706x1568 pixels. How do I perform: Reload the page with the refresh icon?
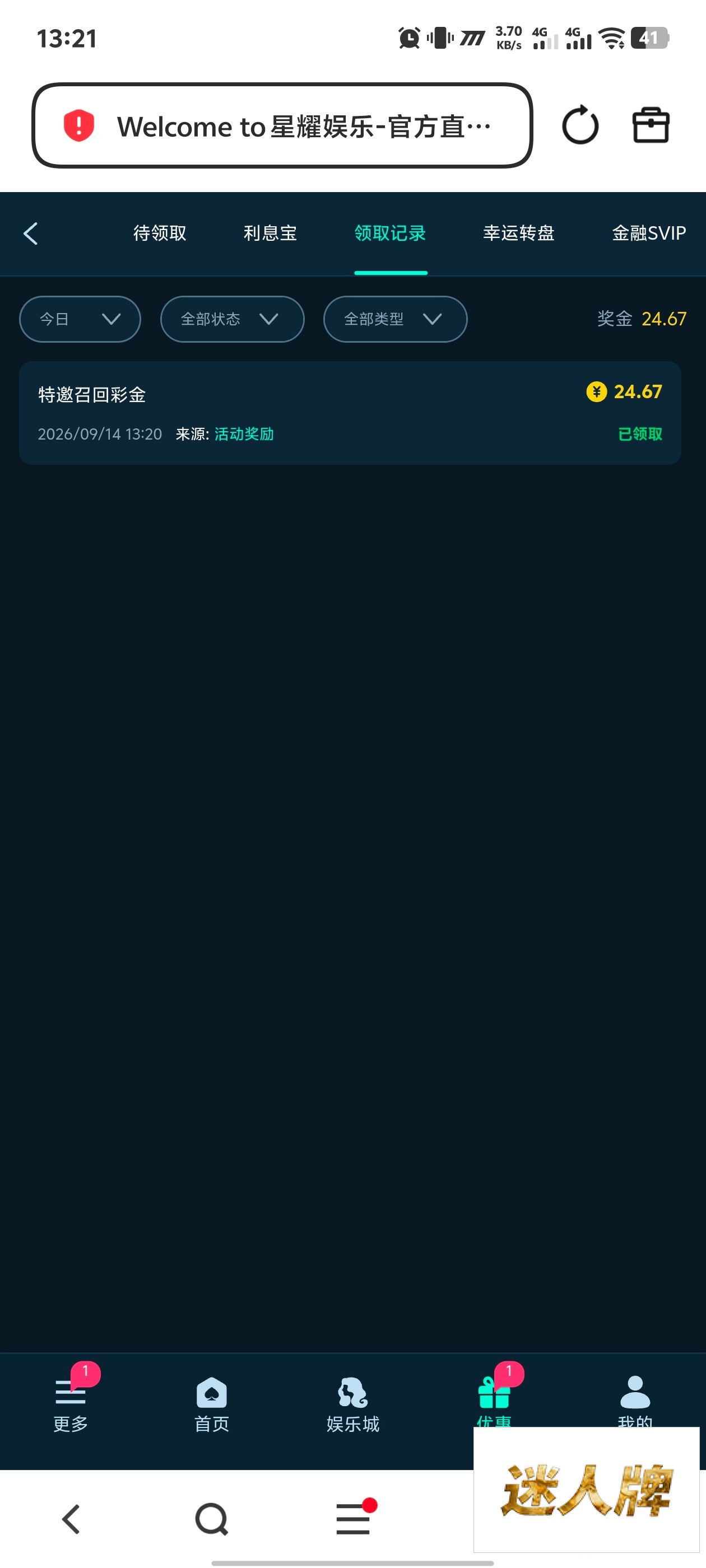[x=580, y=125]
